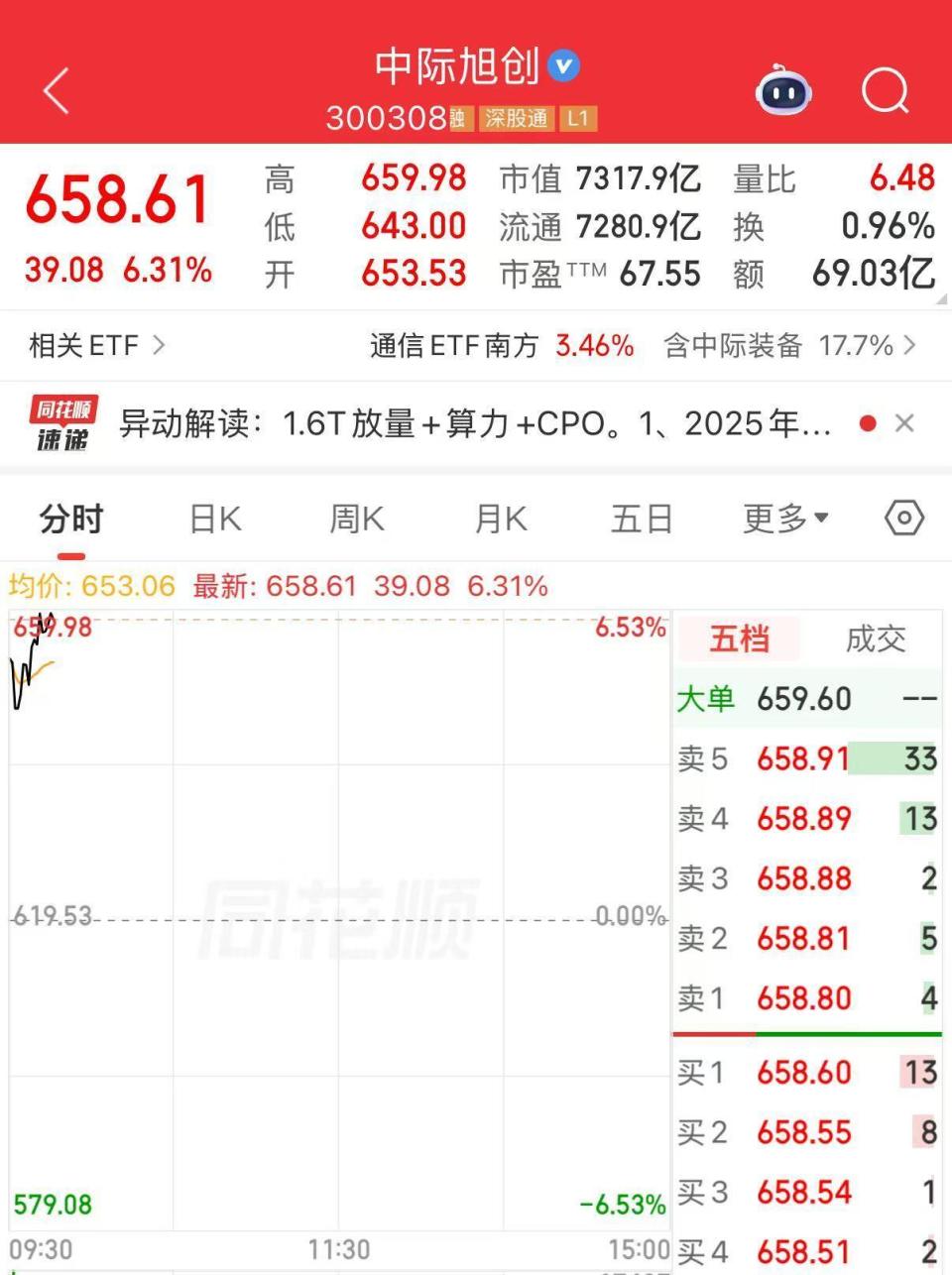Open the 更多 chart types dropdown
Screen dimensions: 952x1275
coord(782,518)
